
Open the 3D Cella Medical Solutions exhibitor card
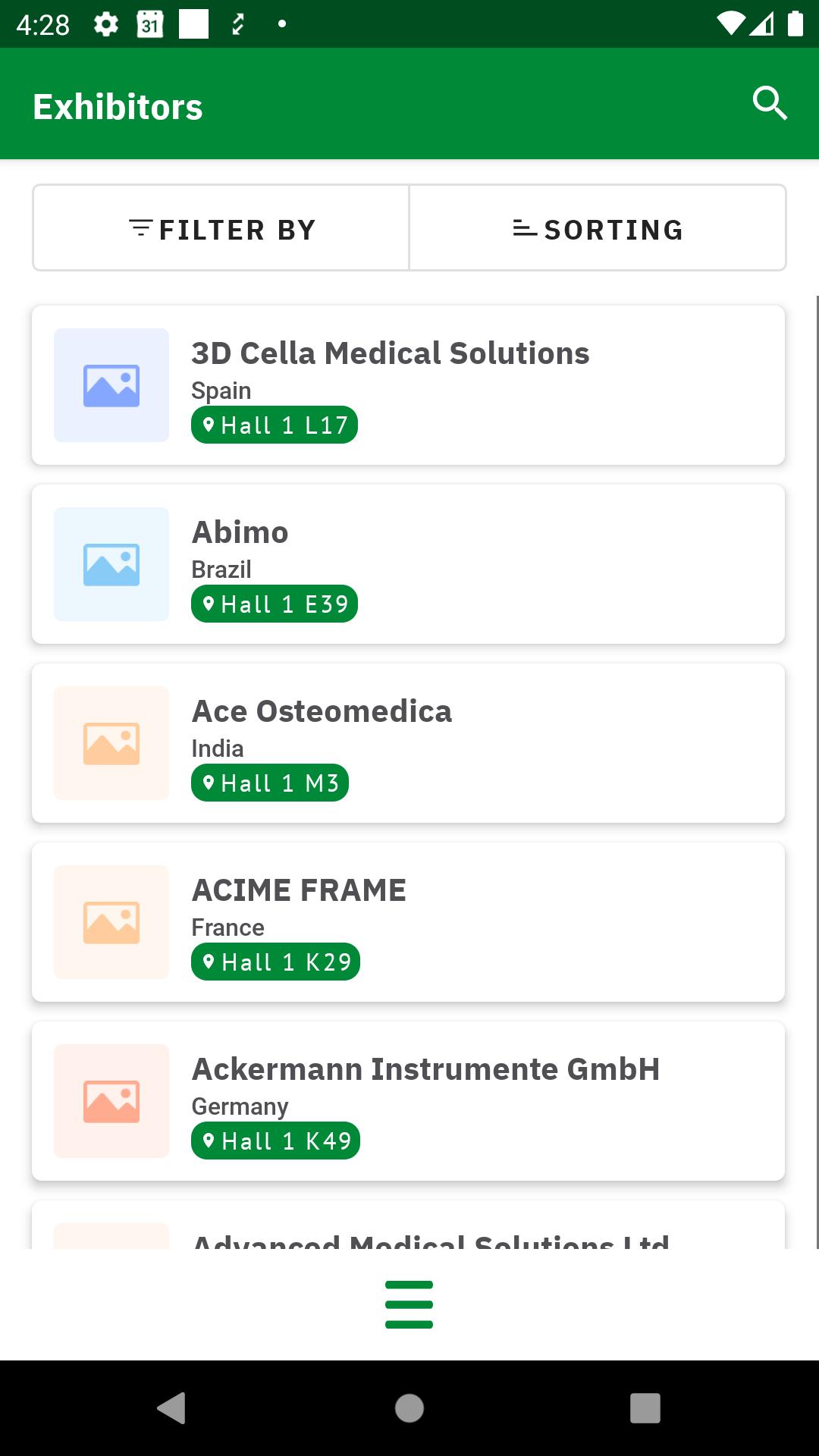408,385
